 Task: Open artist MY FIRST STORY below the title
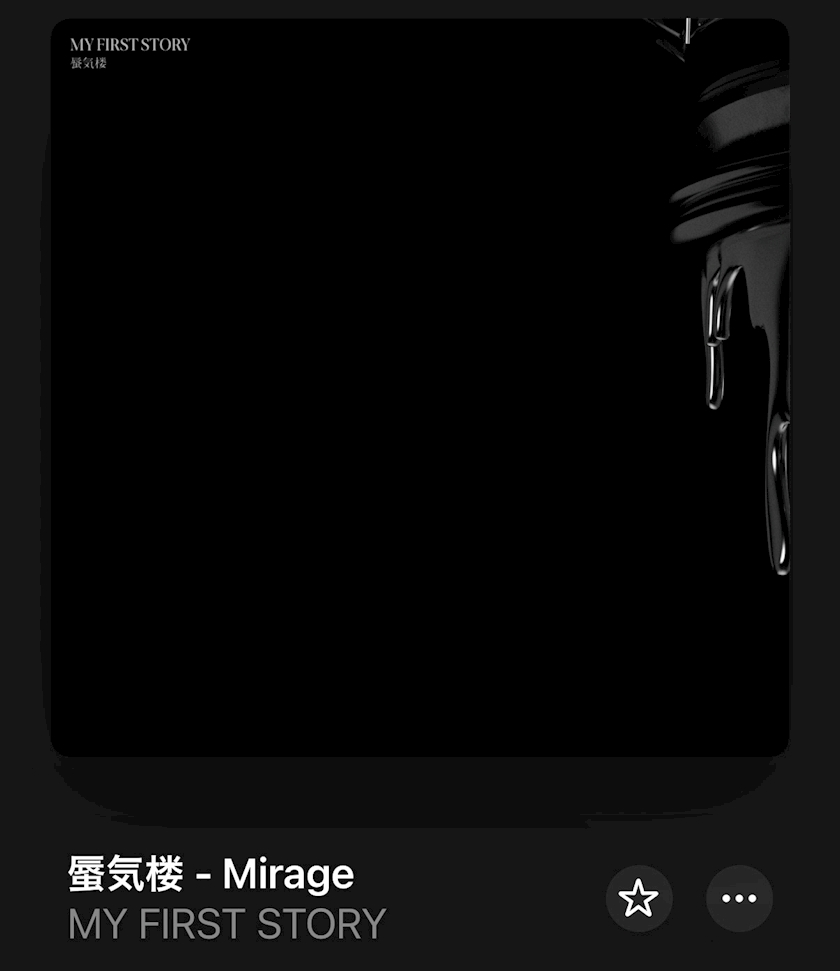coord(227,924)
